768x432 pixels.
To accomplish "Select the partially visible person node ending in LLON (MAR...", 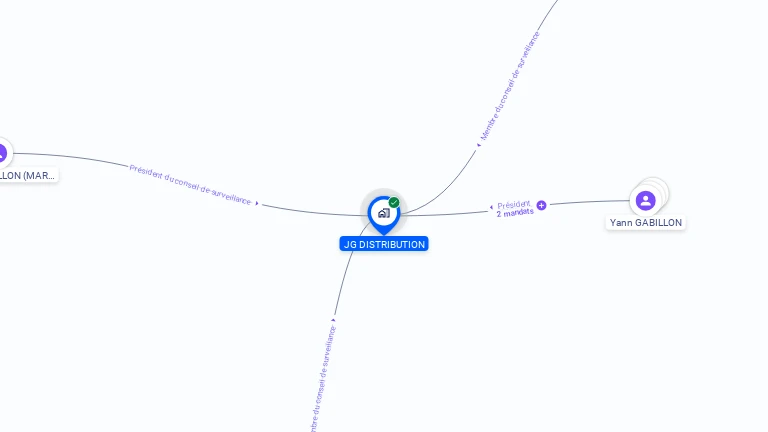I will pos(3,154).
